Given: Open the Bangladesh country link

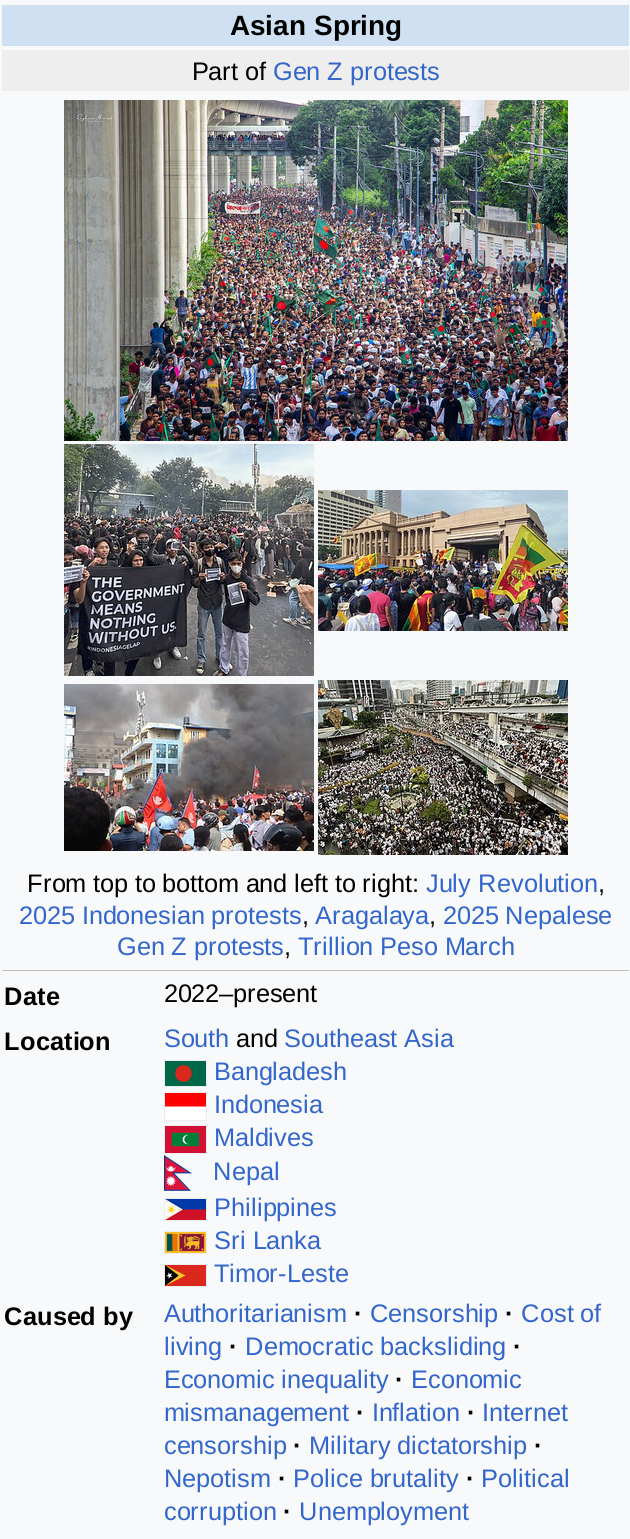Looking at the screenshot, I should click(x=280, y=1072).
